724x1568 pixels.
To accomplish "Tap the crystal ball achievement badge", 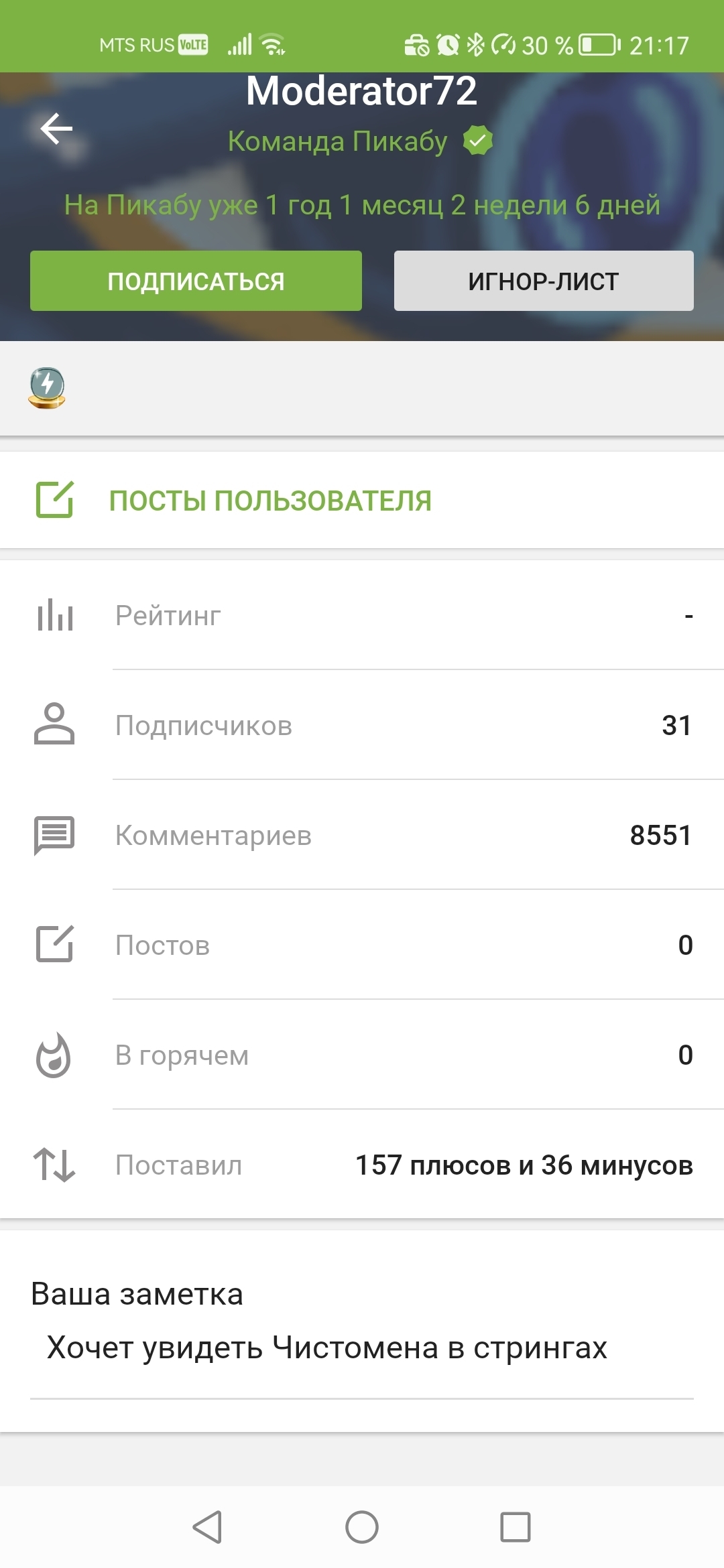I will coord(47,387).
